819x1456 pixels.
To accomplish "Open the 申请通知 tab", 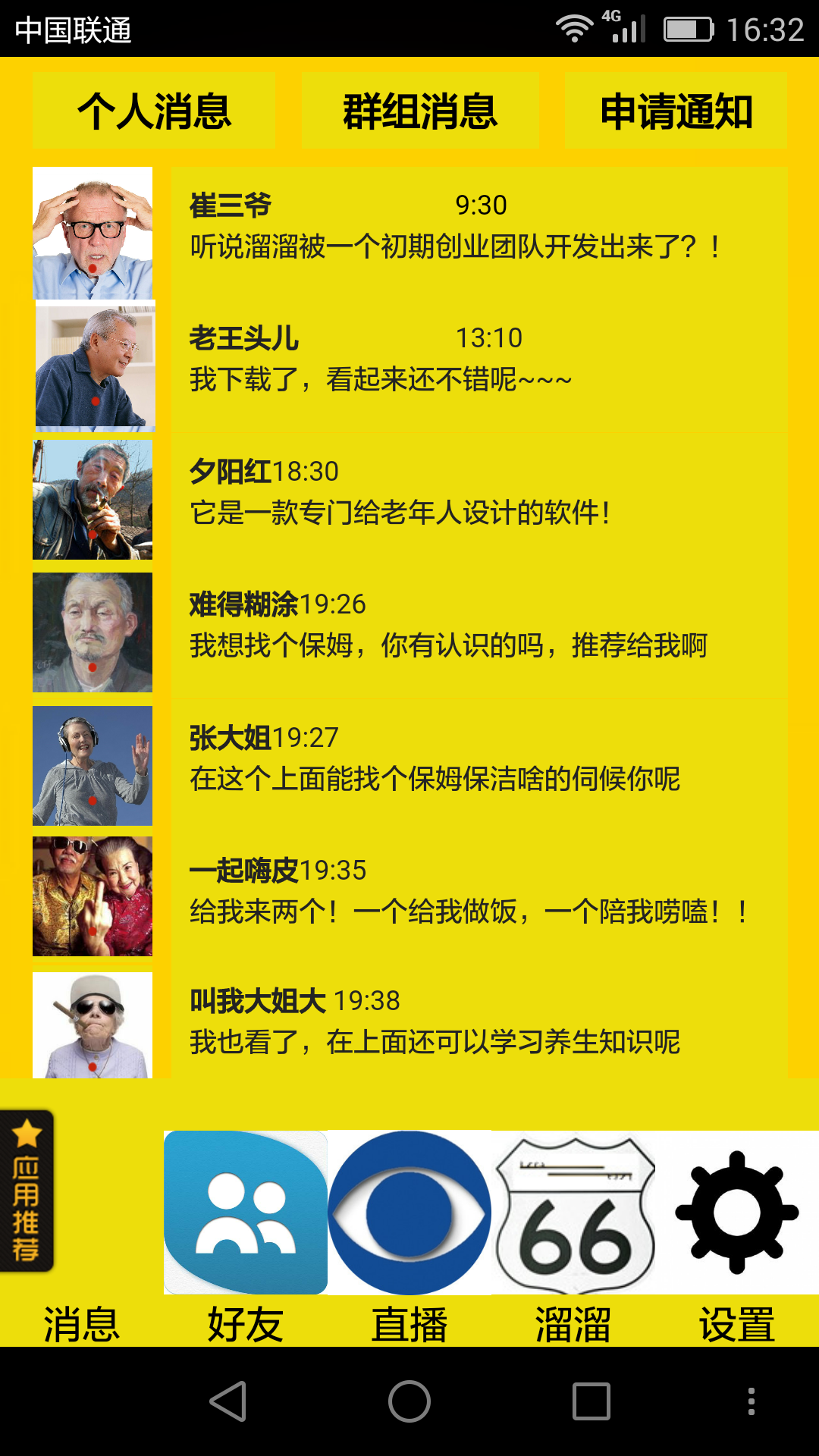I will (676, 111).
